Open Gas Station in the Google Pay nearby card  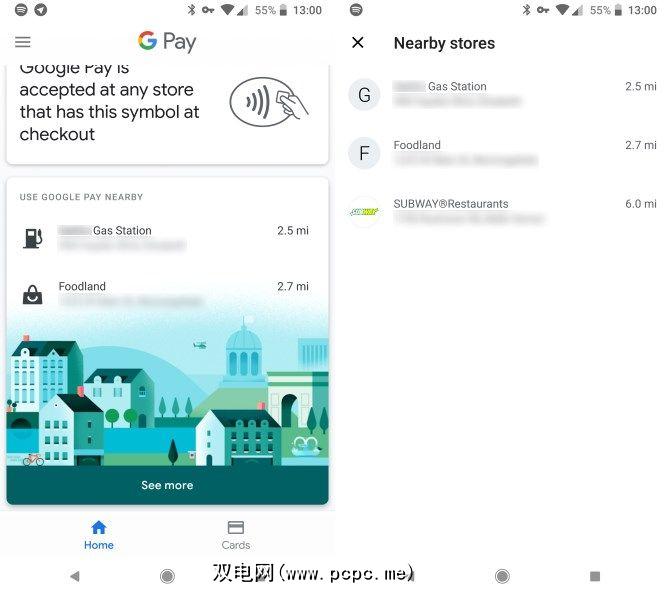point(167,237)
